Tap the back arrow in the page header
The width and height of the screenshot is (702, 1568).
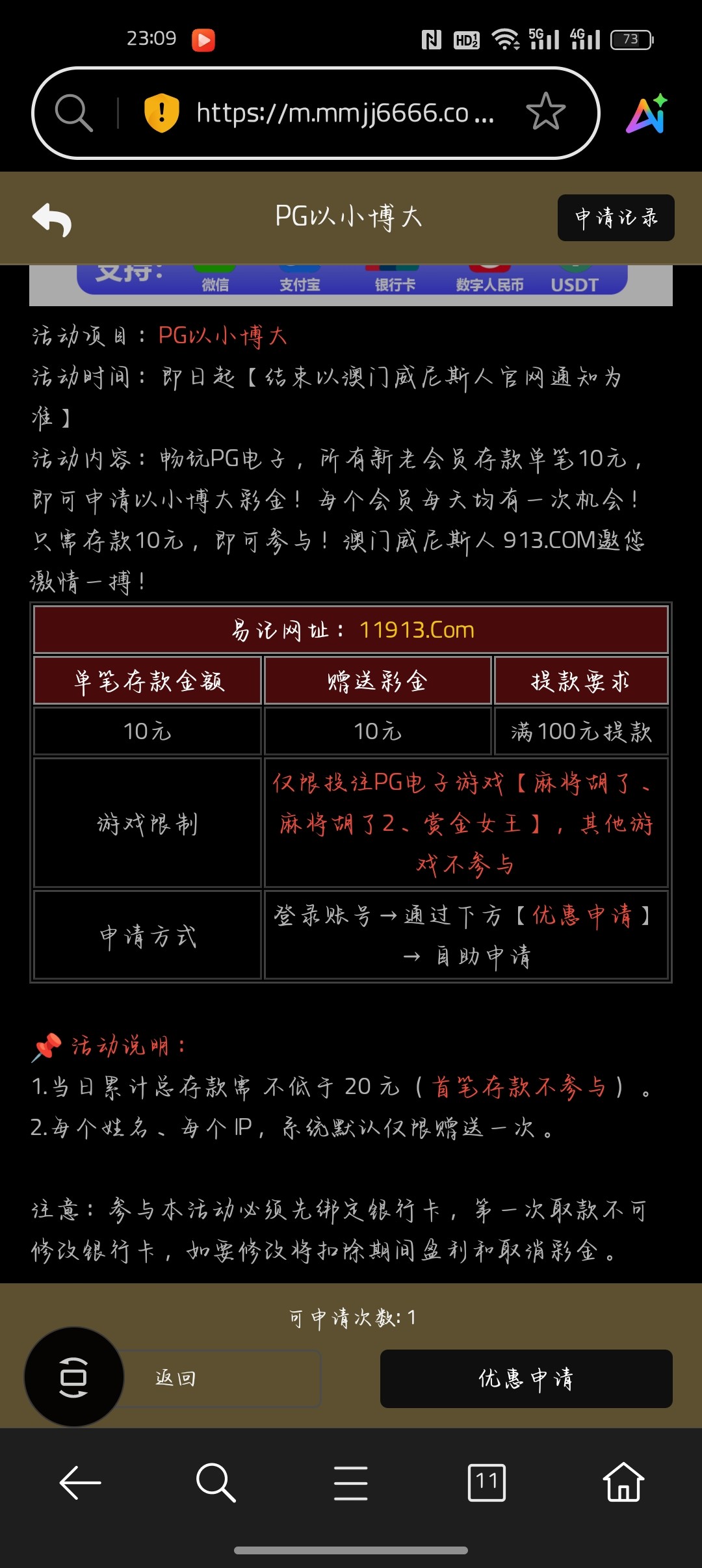[52, 219]
